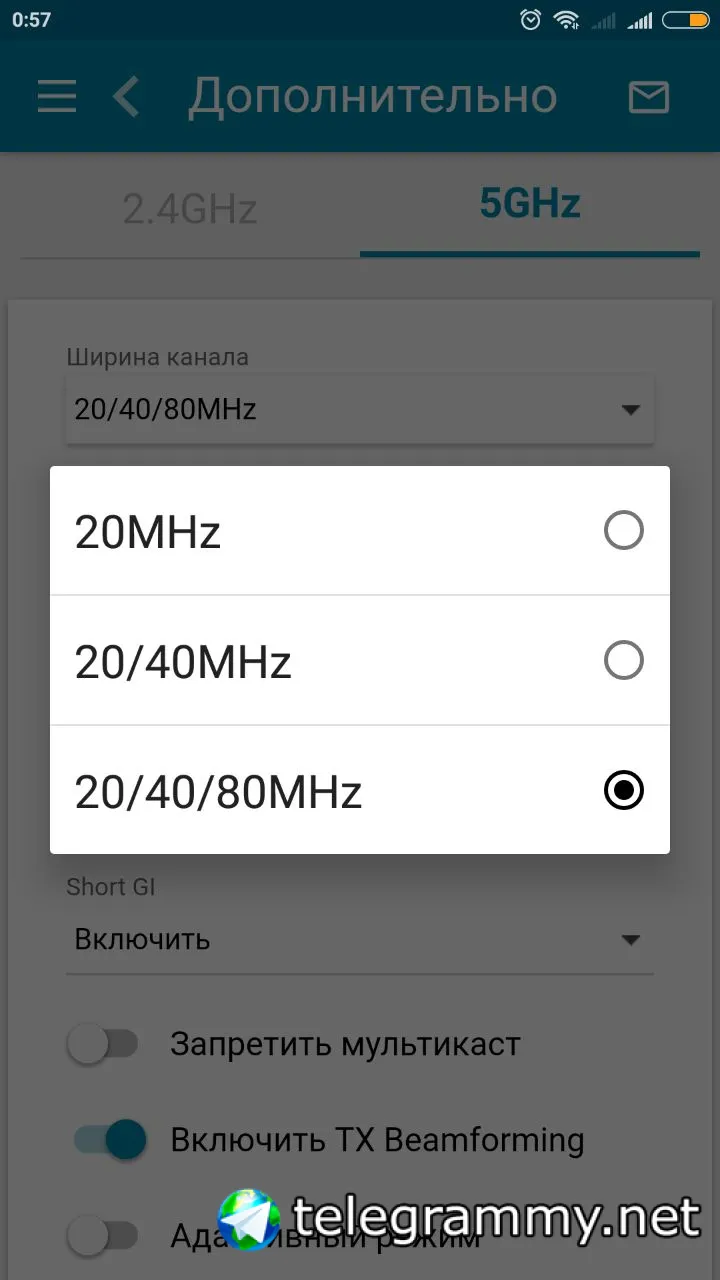Open the mail envelope icon

(648, 97)
